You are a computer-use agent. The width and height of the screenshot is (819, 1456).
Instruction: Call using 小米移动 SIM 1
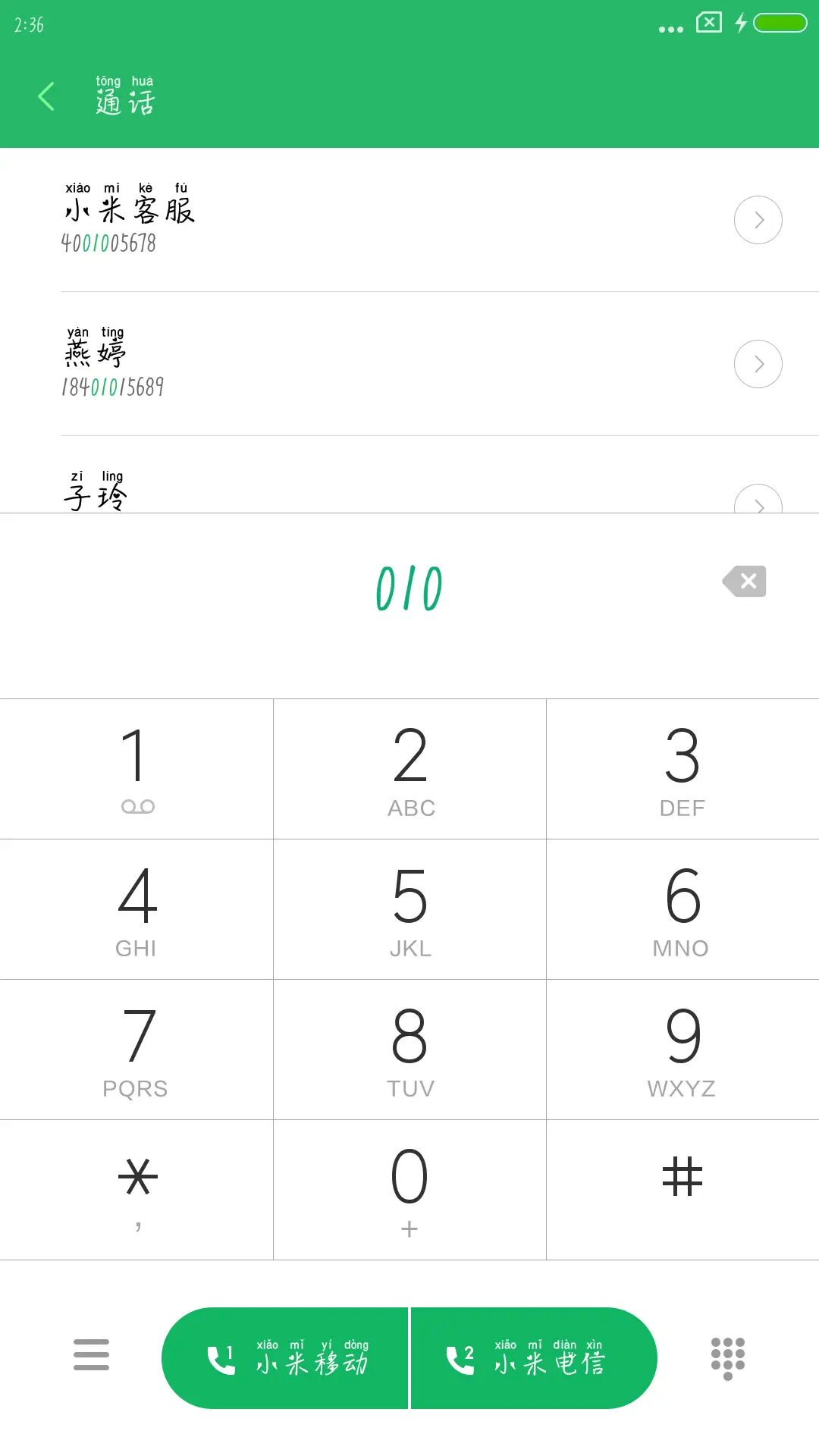click(x=287, y=1357)
